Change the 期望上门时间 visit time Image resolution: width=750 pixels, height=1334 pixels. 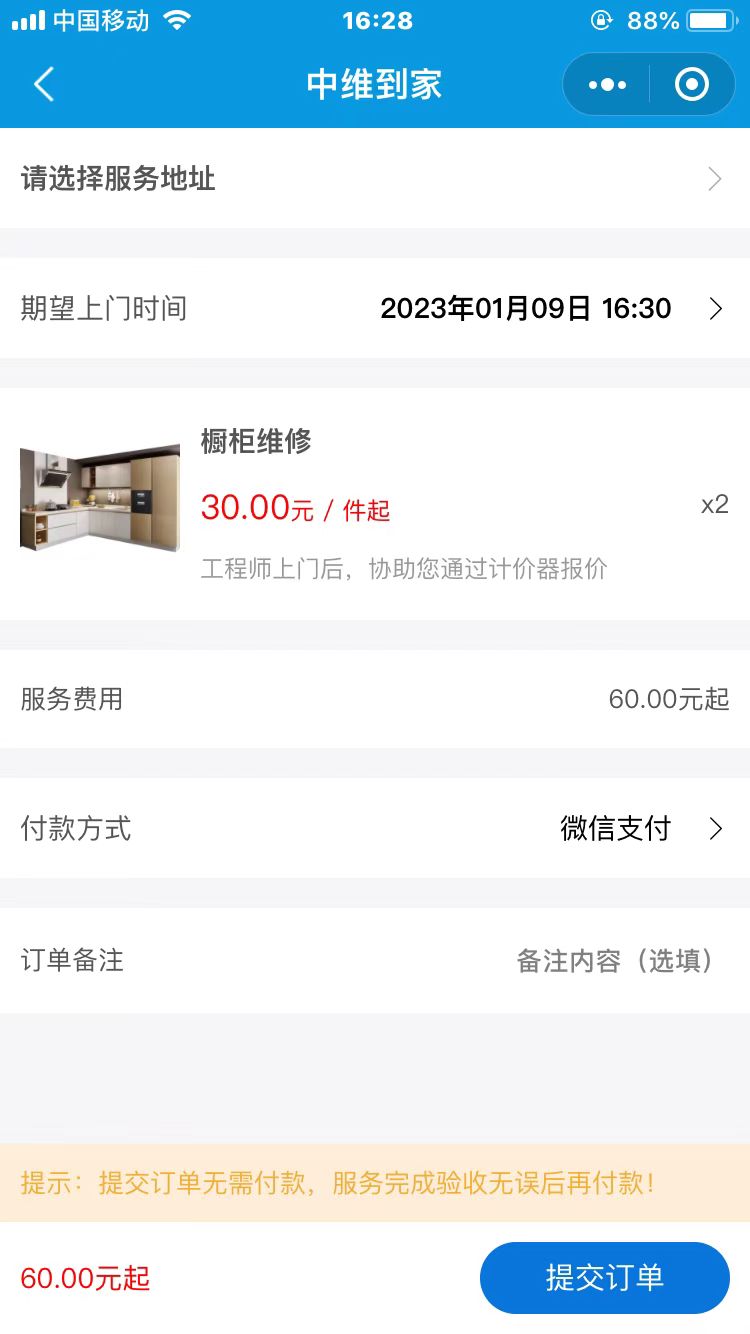coord(525,308)
